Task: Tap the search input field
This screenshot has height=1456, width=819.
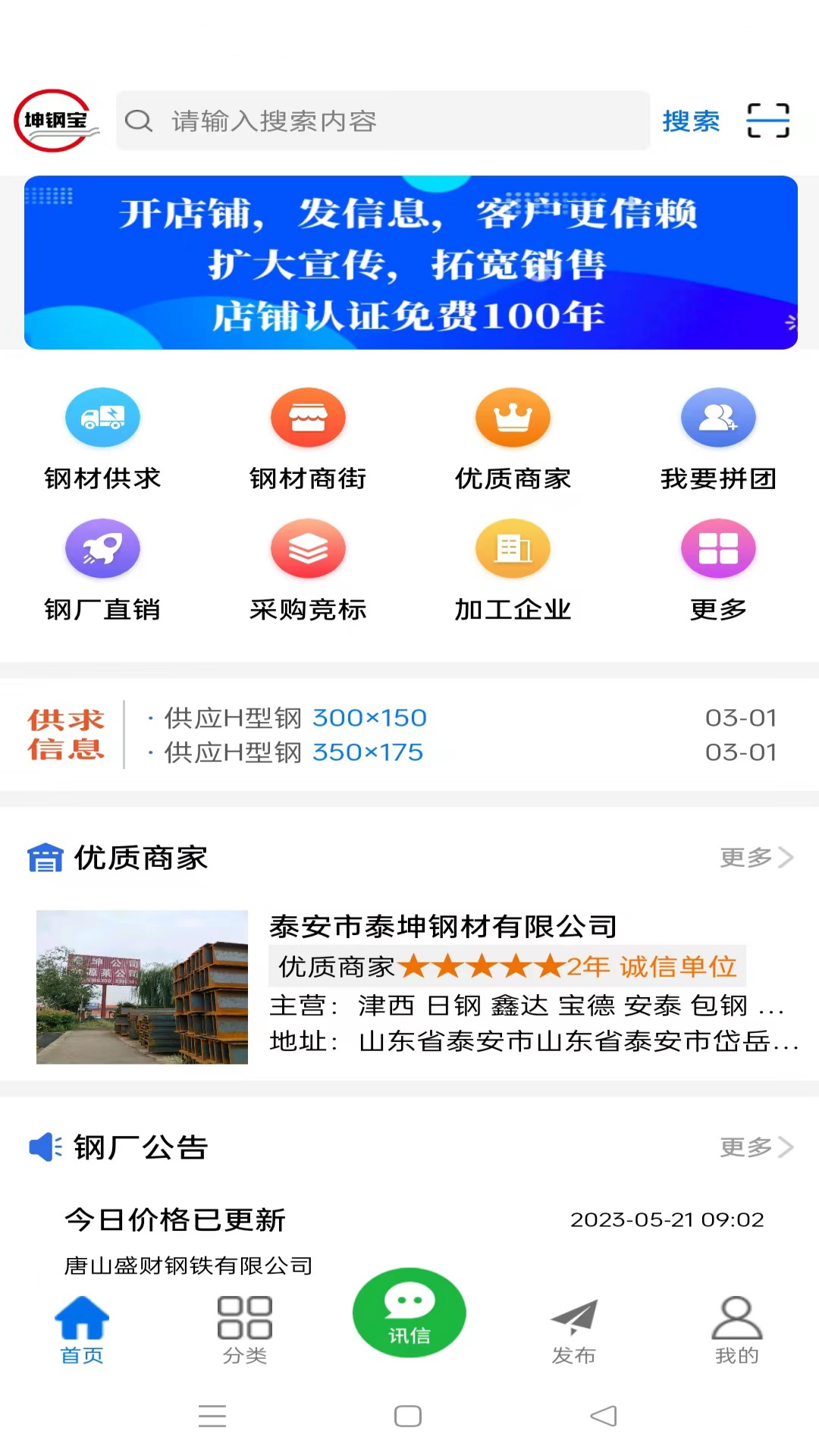Action: pyautogui.click(x=383, y=121)
